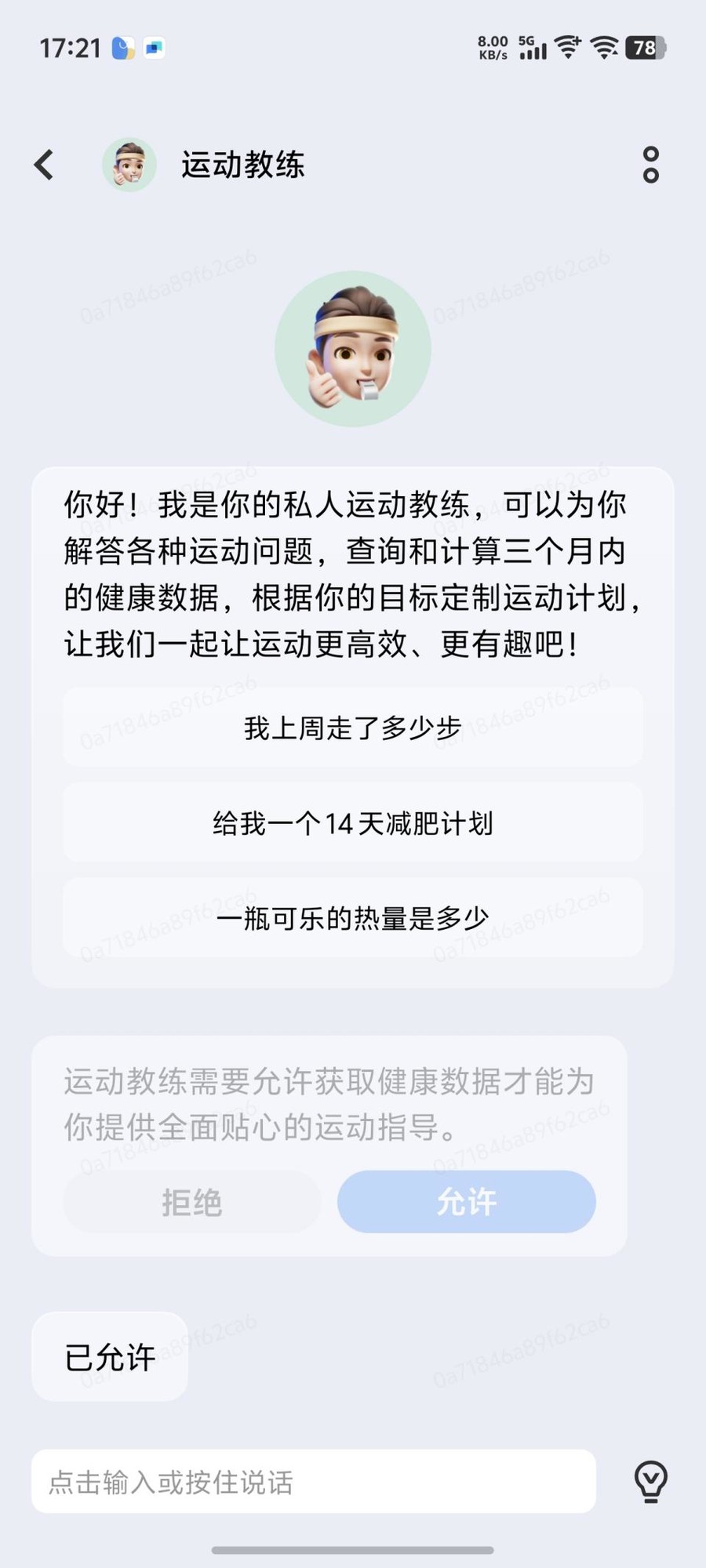The height and width of the screenshot is (1568, 706).
Task: Open the 运动教练 avatar next to the title
Action: click(x=129, y=164)
